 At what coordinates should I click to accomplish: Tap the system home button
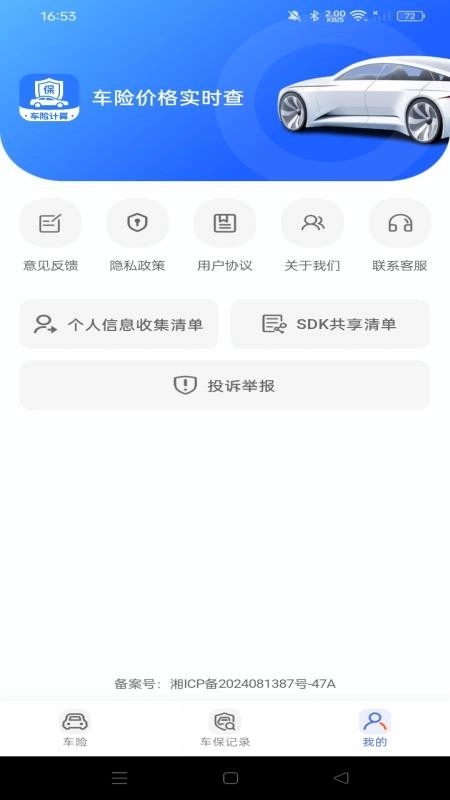tap(231, 778)
